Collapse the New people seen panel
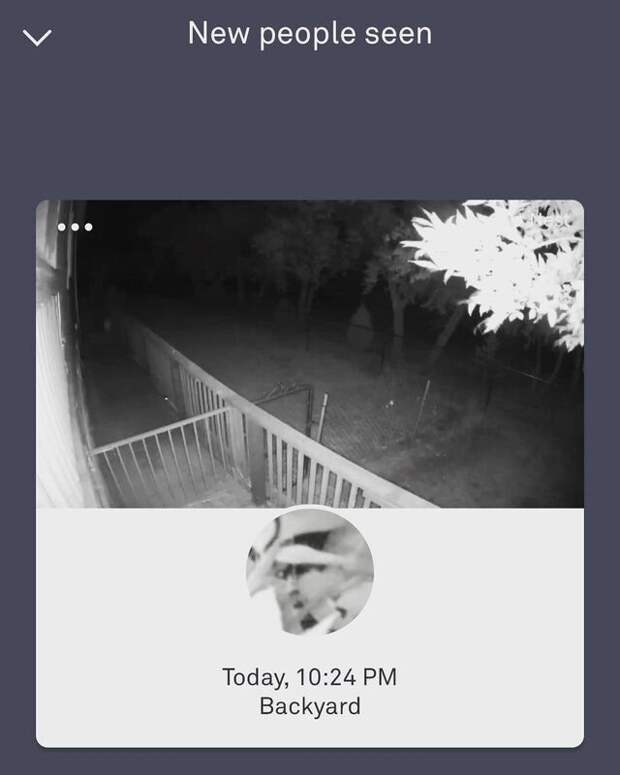620x775 pixels. coord(37,38)
